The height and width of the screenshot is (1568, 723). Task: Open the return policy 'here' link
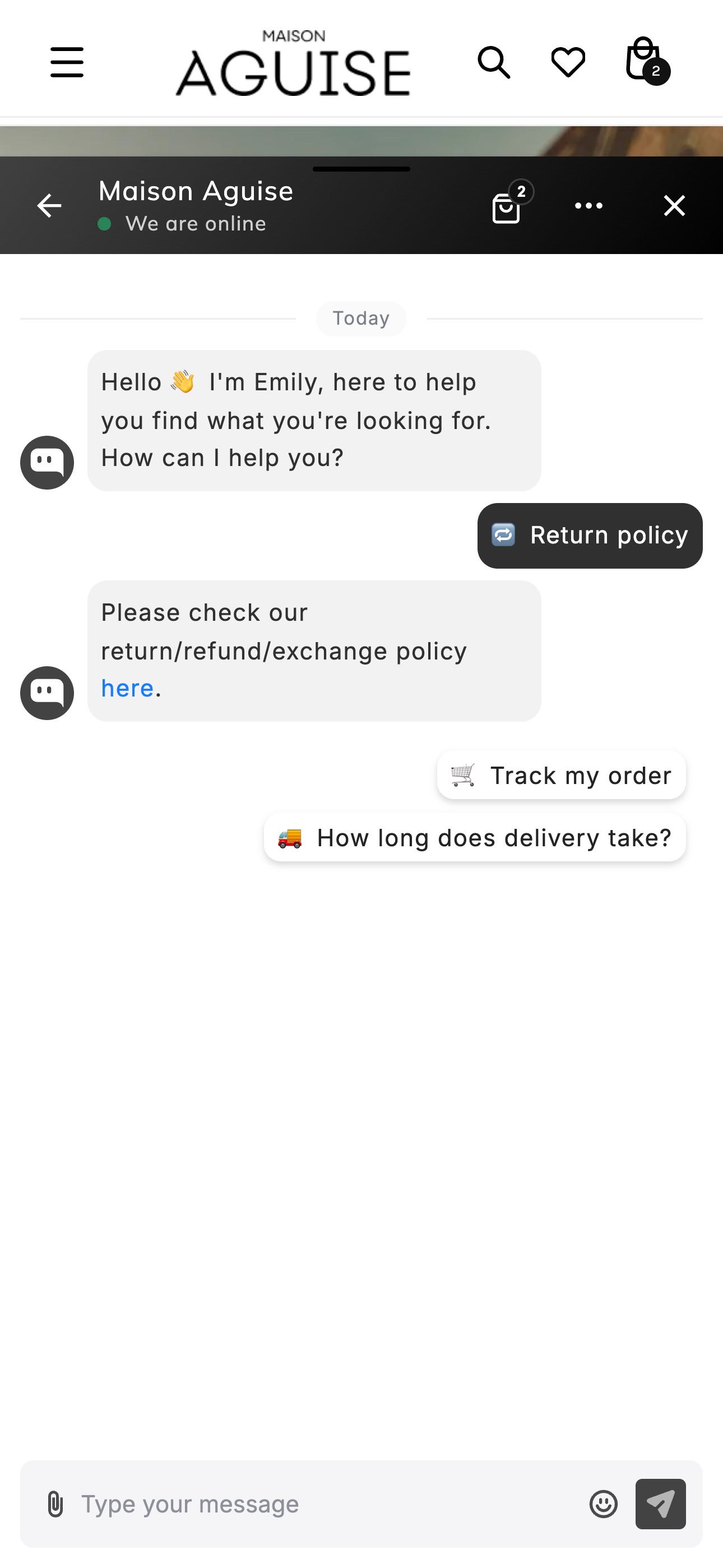tap(127, 689)
